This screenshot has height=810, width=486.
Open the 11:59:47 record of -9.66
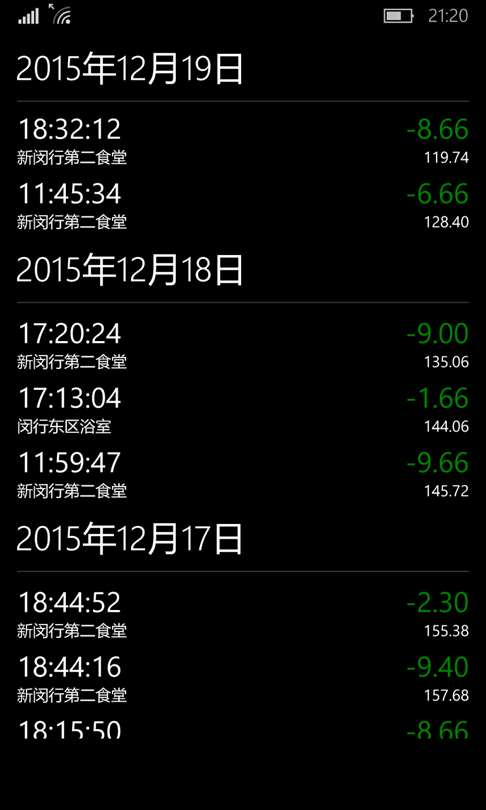pos(243,474)
